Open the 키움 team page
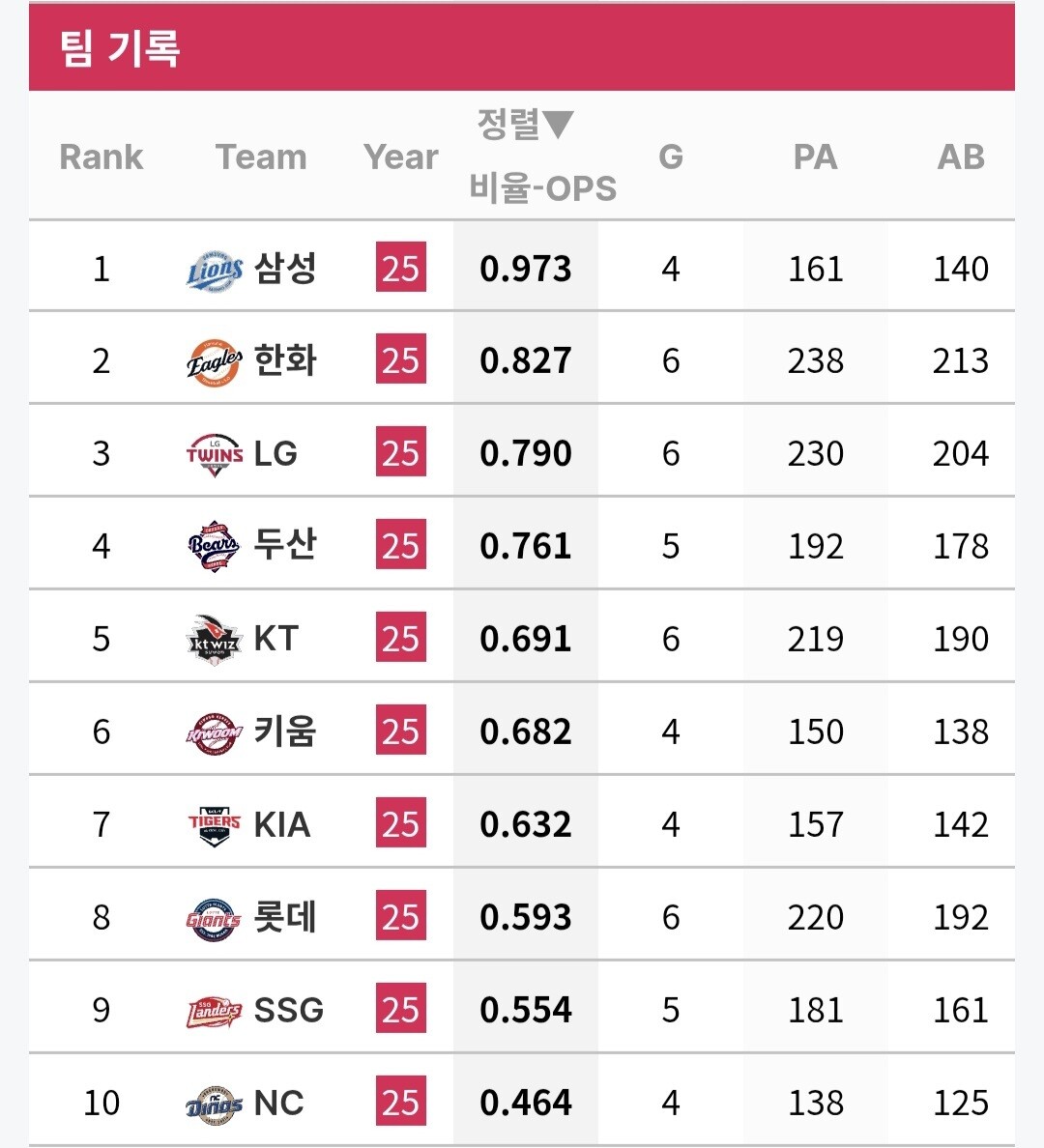This screenshot has width=1044, height=1148. coord(284,732)
